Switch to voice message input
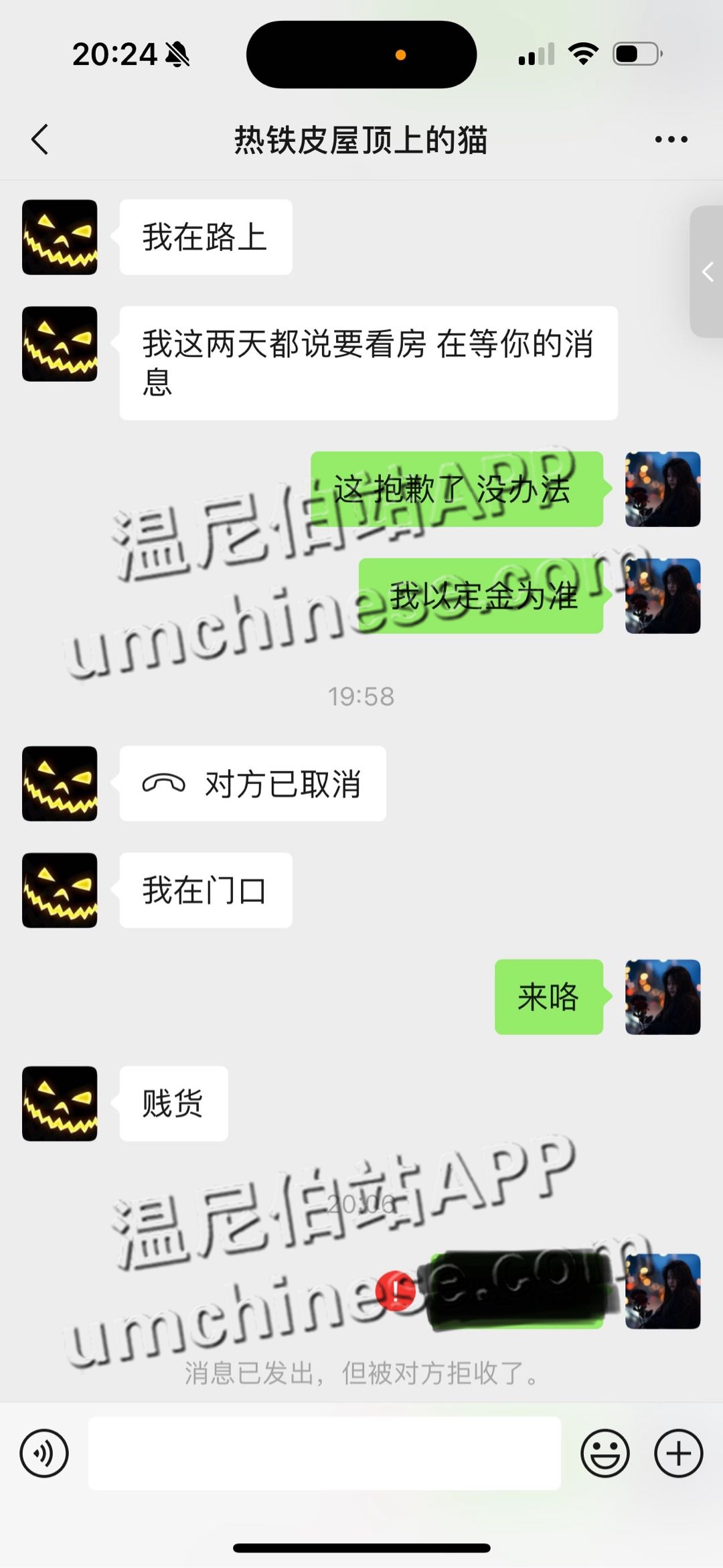This screenshot has height=1568, width=723. point(44,1454)
